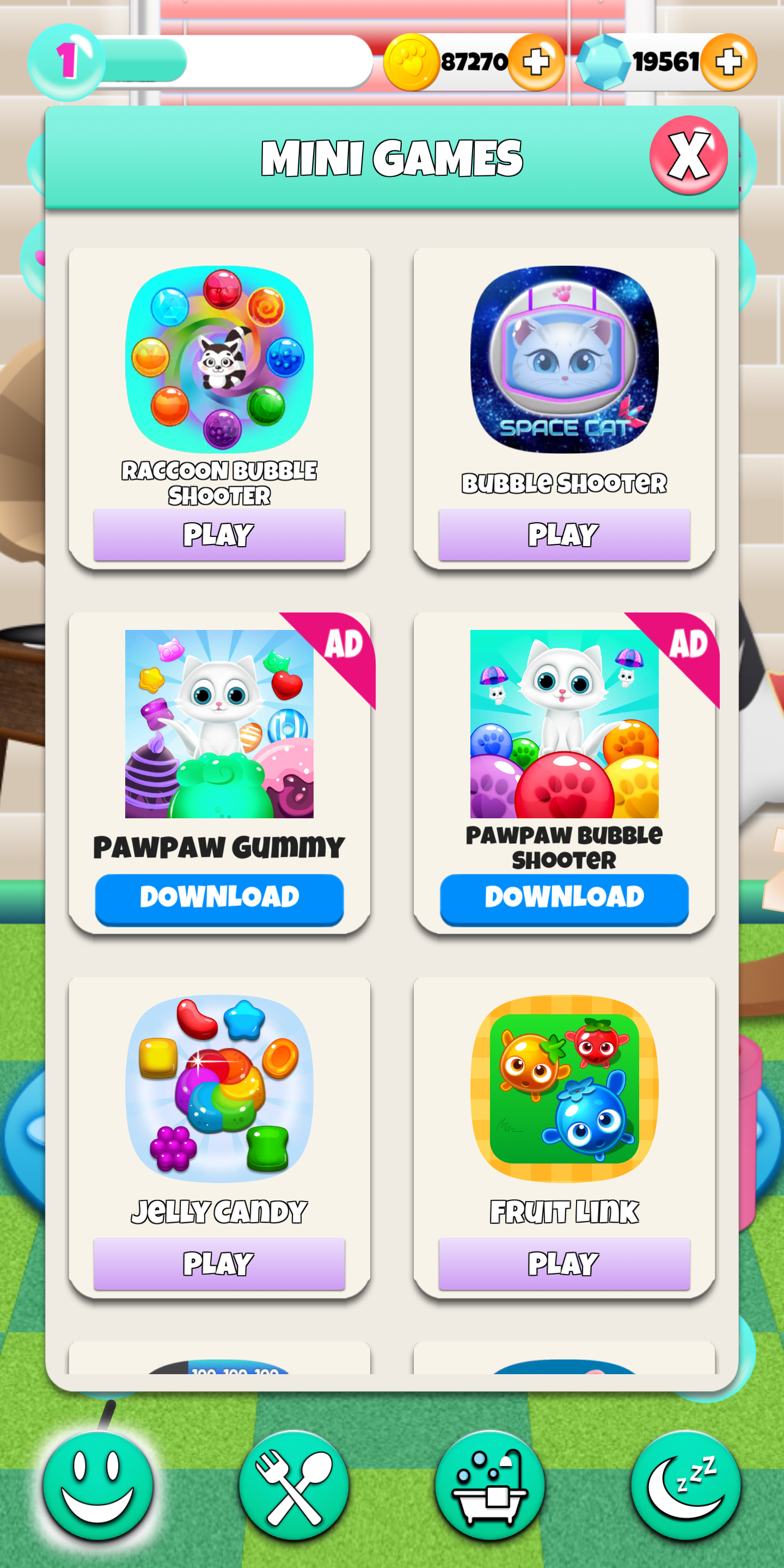Play Raccoon Bubble Shooter
The height and width of the screenshot is (1568, 784).
(219, 535)
